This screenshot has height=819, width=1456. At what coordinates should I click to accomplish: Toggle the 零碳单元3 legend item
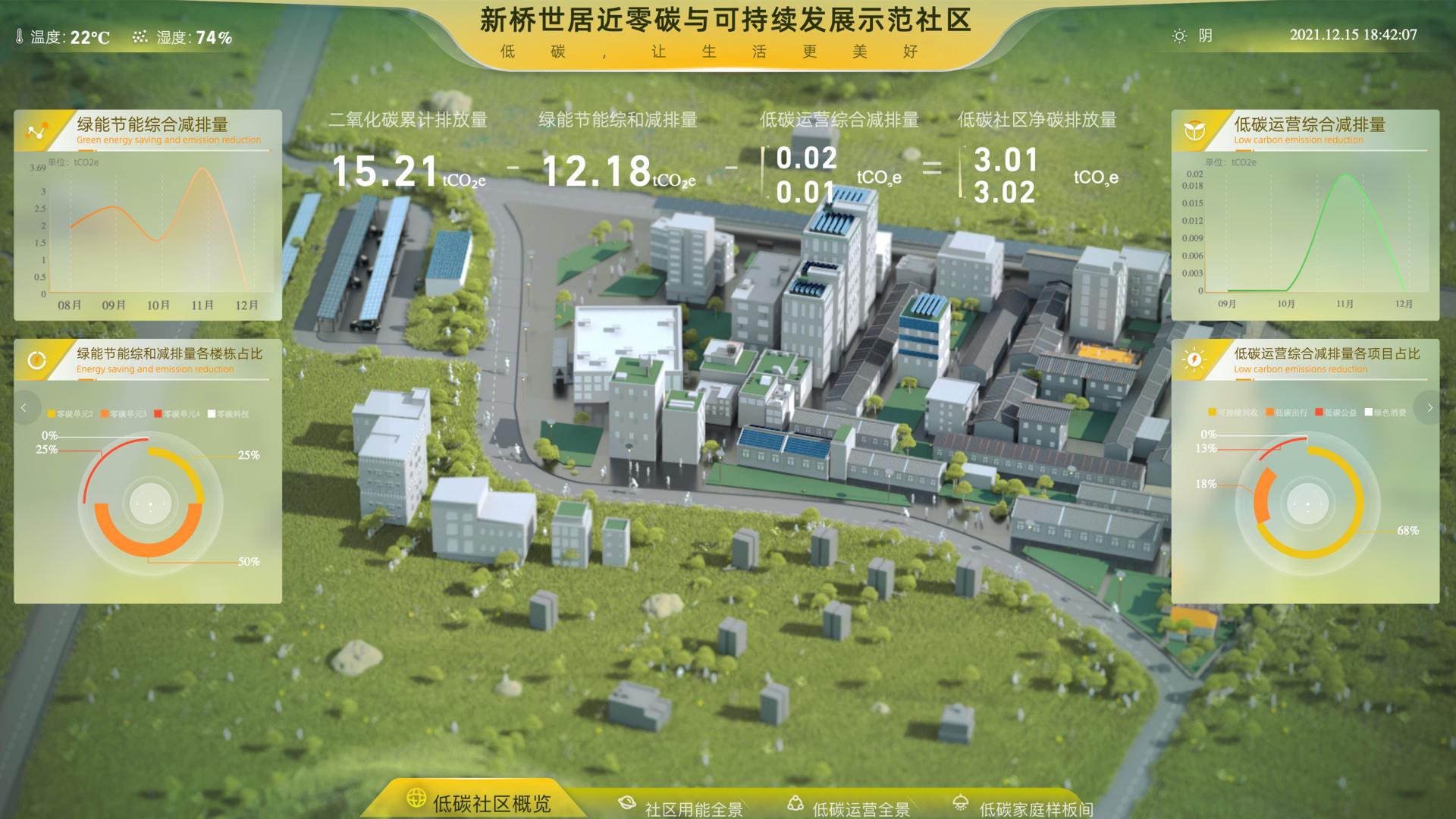124,414
